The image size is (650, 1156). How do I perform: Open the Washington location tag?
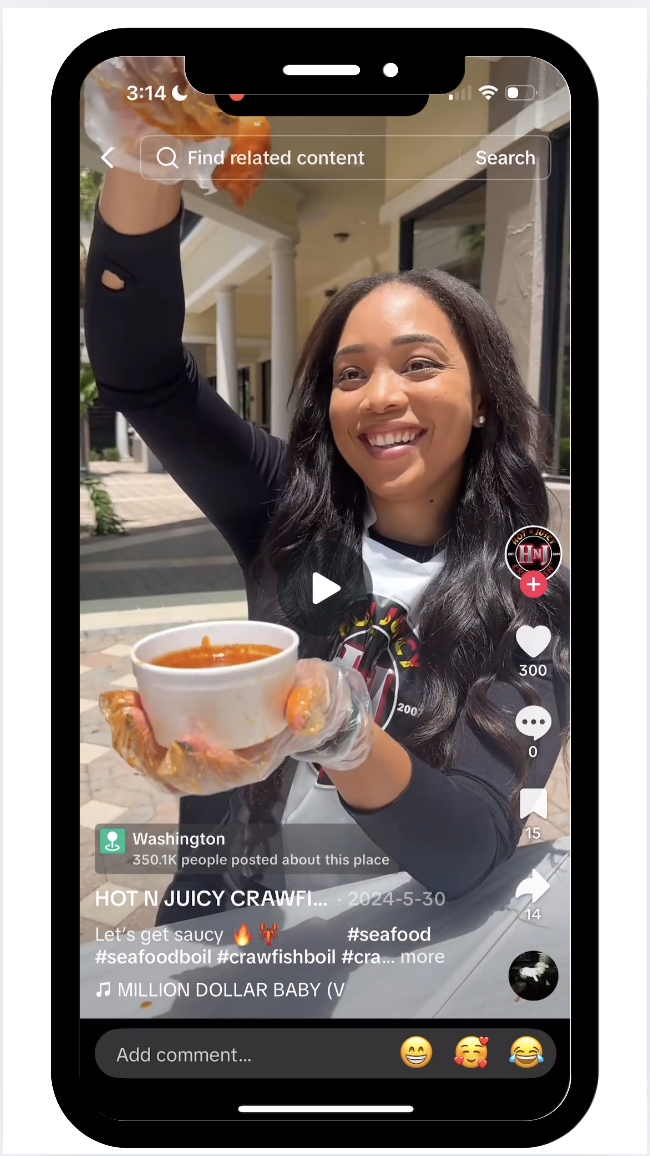pos(178,839)
